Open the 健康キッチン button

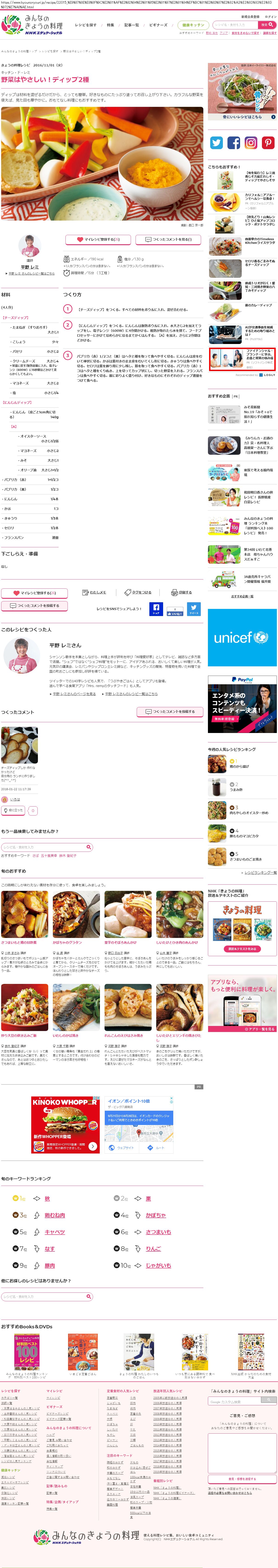click(193, 25)
